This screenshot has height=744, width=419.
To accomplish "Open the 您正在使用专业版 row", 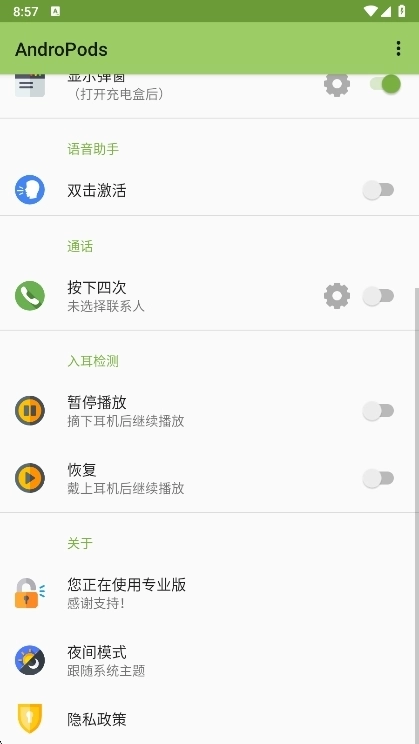I will point(209,593).
